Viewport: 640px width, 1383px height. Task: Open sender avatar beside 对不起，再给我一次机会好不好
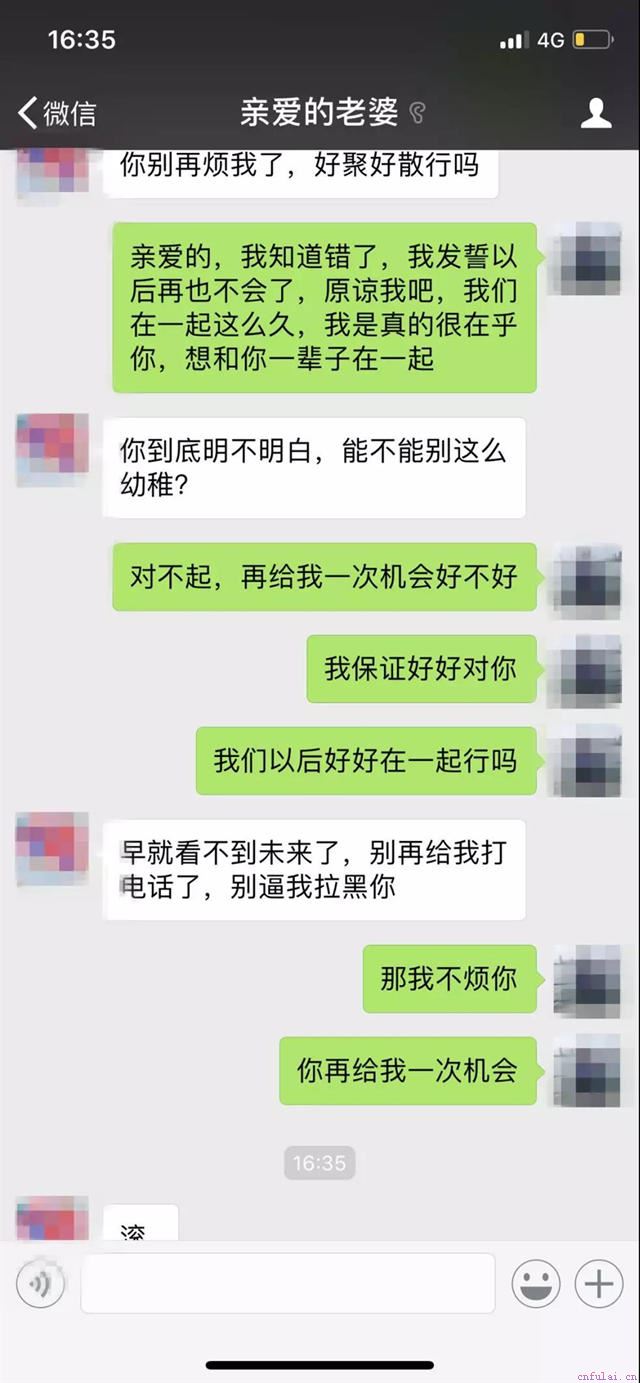pos(585,578)
